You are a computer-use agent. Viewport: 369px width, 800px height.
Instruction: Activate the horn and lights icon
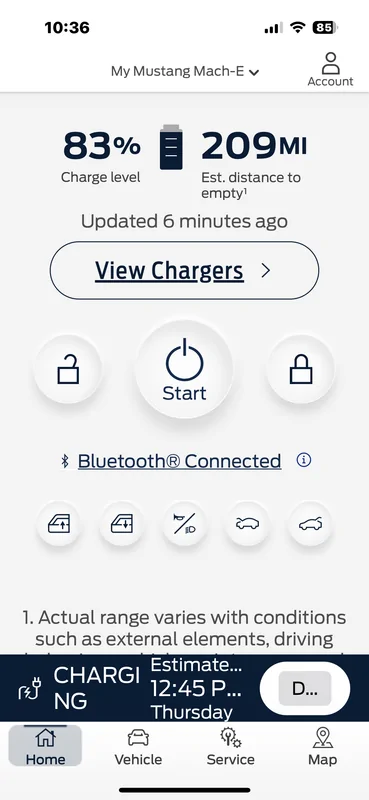(x=184, y=524)
